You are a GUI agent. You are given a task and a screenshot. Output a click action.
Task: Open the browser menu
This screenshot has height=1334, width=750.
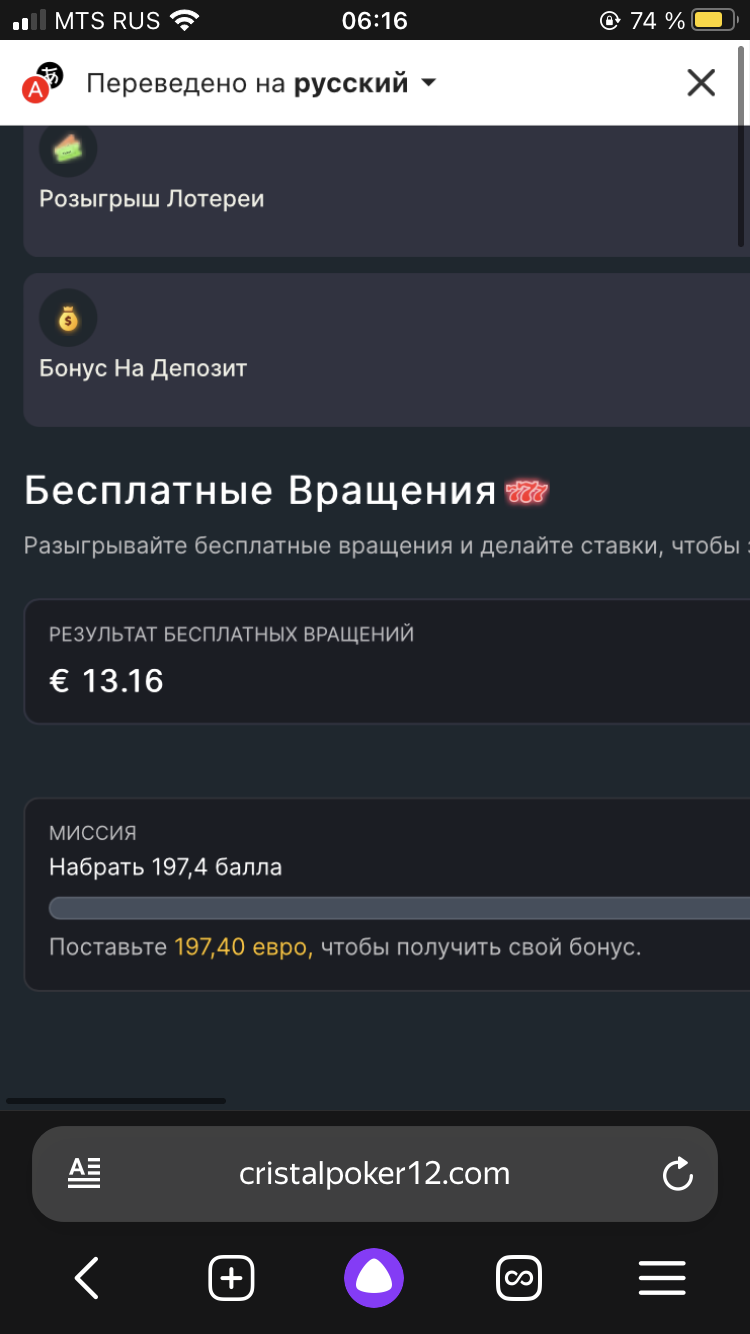click(x=662, y=1278)
